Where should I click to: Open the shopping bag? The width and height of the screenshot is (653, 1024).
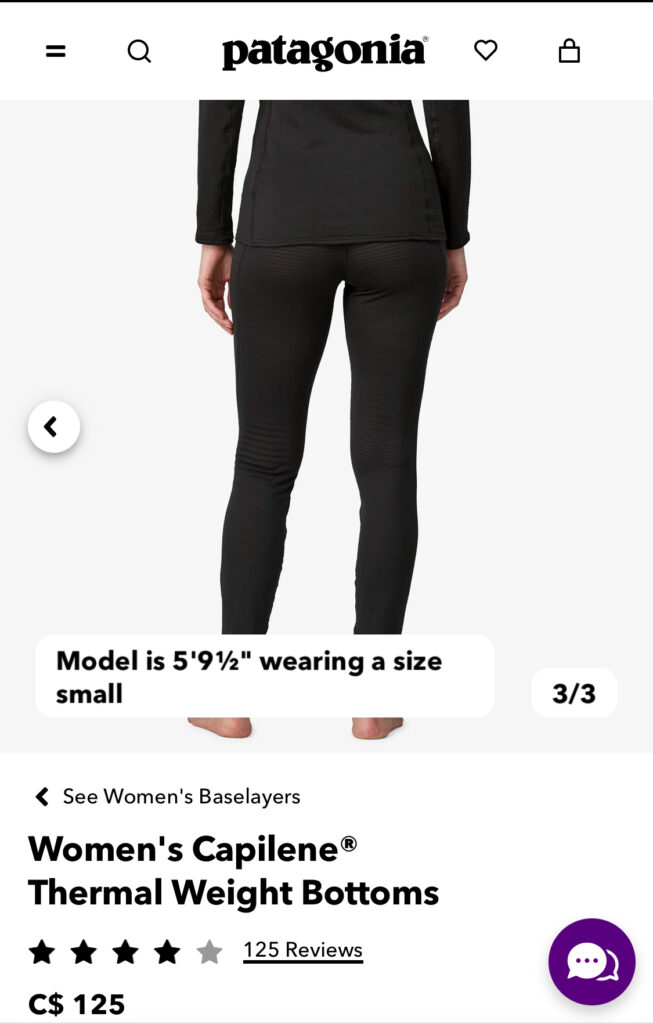tap(569, 50)
